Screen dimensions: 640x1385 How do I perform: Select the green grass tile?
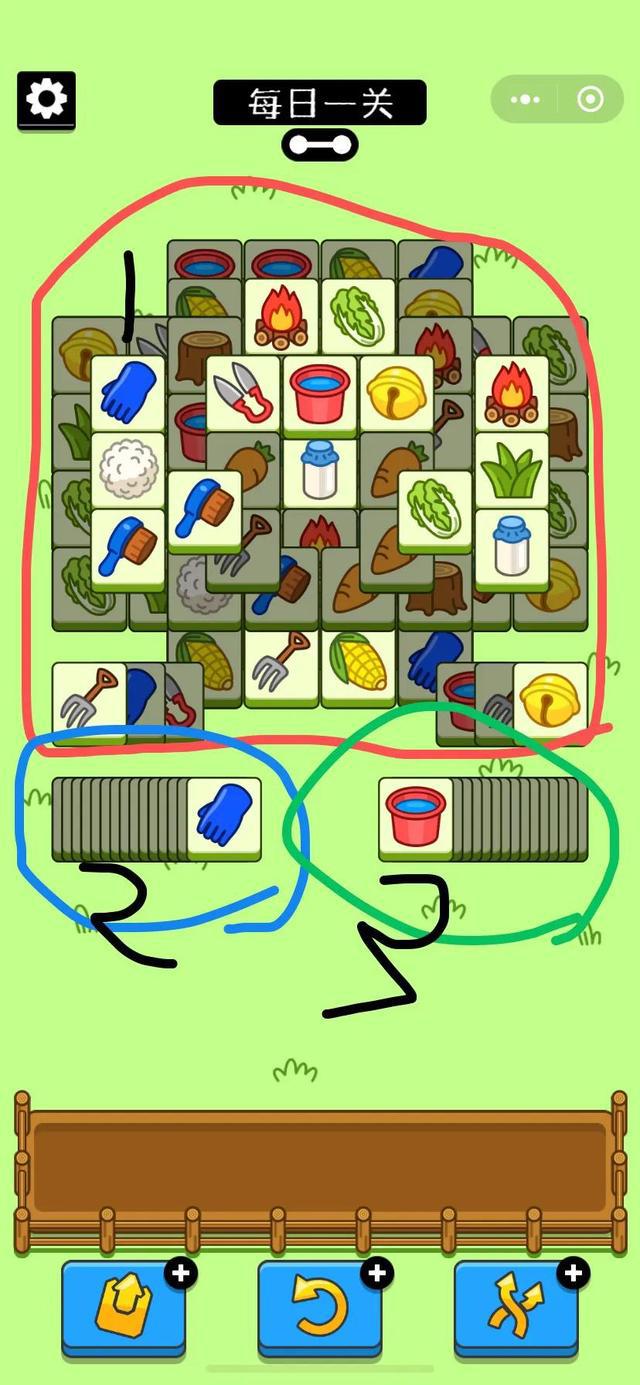[x=511, y=469]
